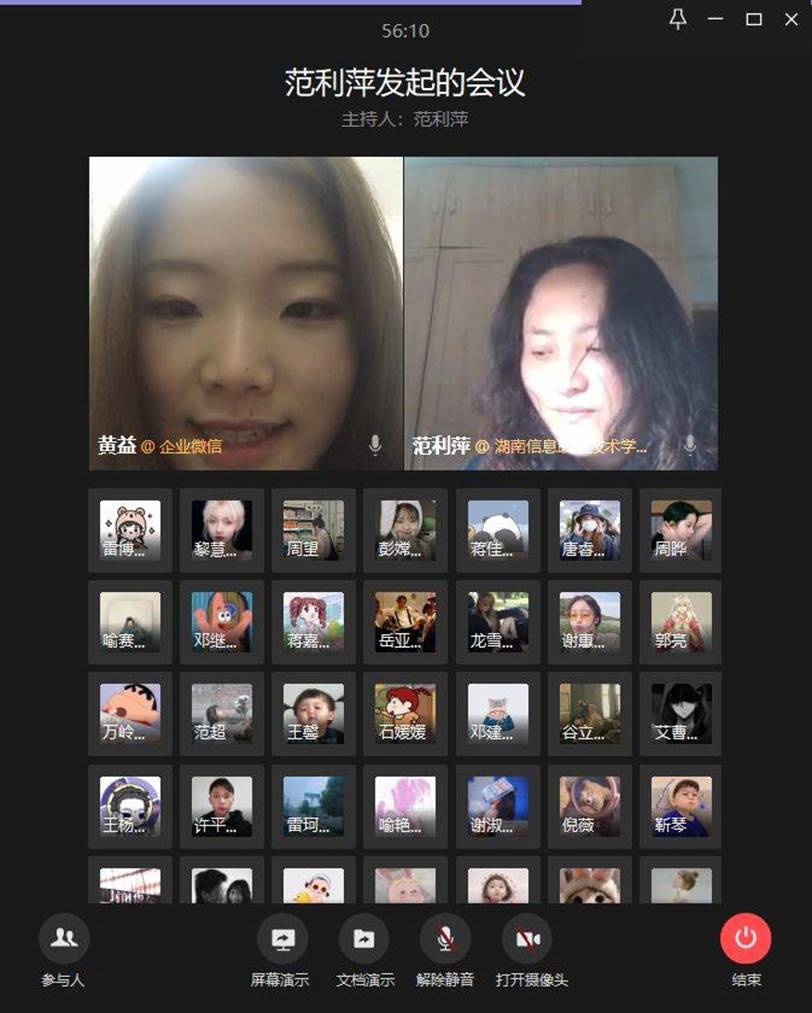Select 范利萍's video tile
812x1013 pixels.
point(561,313)
